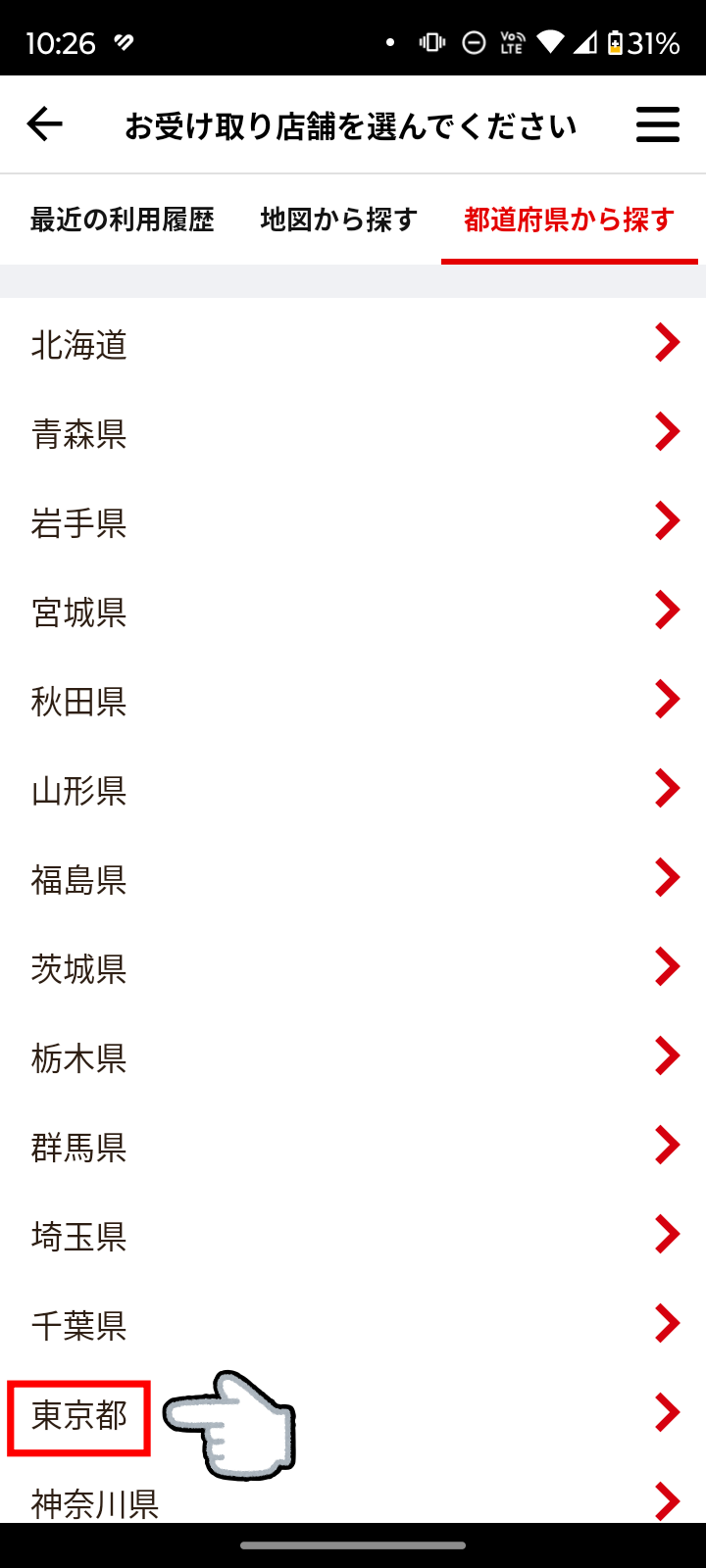Select 東京都 from the list
This screenshot has height=1568, width=706.
(x=80, y=1415)
